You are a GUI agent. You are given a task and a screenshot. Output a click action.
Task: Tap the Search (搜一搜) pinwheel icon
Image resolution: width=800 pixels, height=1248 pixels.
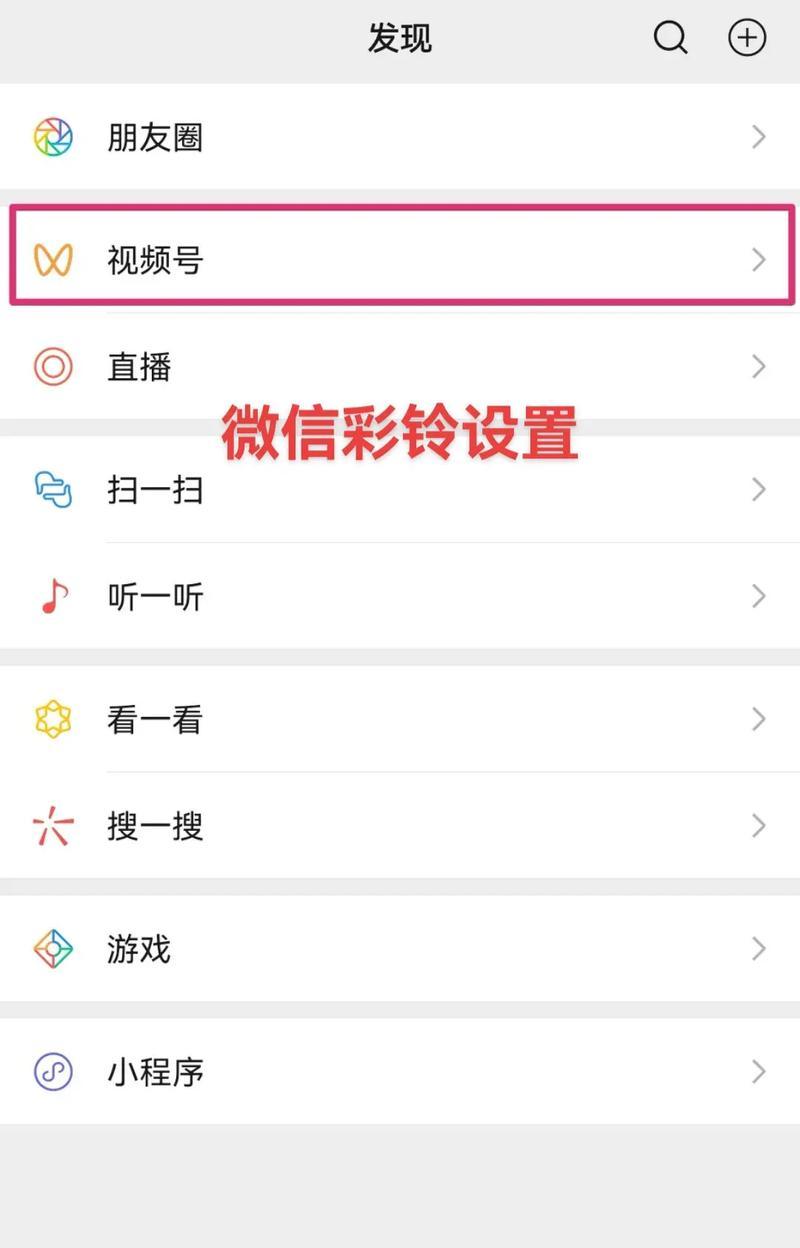pos(52,825)
